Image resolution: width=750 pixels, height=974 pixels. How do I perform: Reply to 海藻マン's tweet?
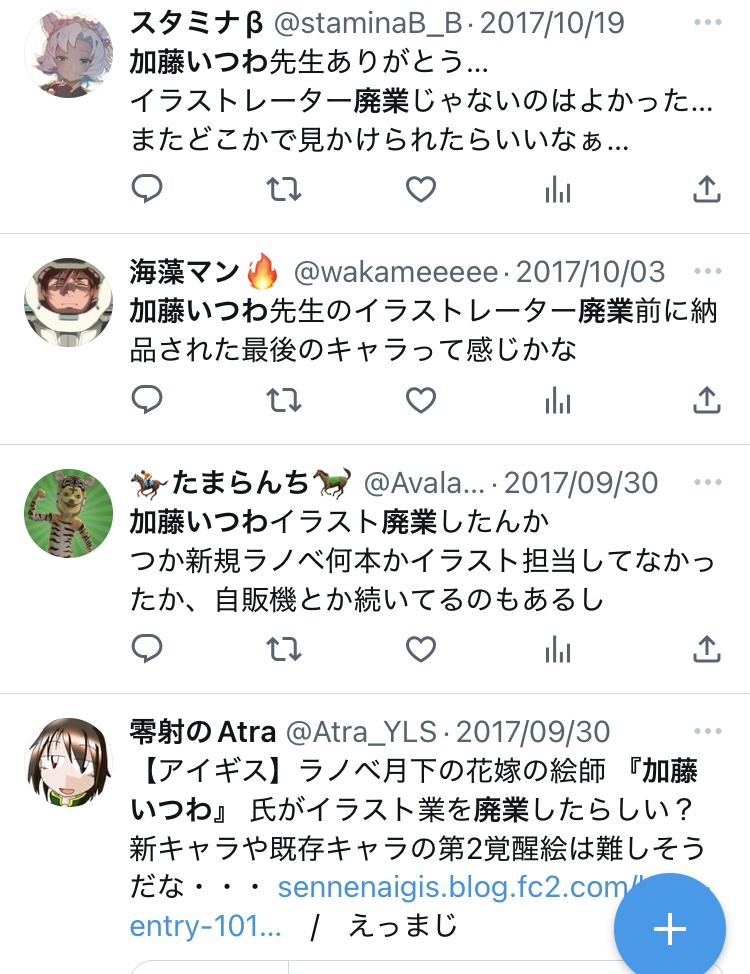147,399
